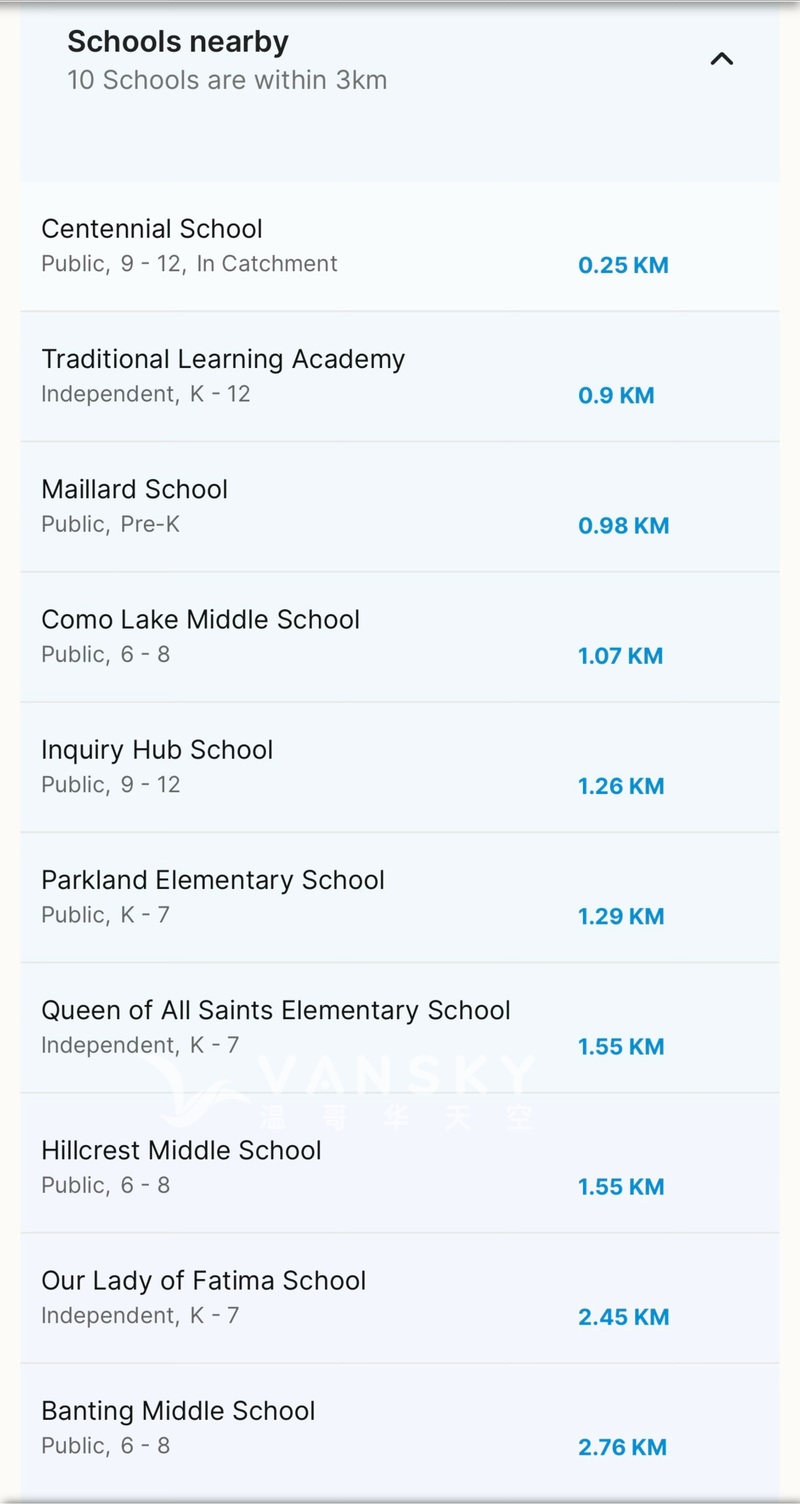Select Parkland Elementary School
Screen dimensions: 800x1504
pyautogui.click(x=213, y=880)
